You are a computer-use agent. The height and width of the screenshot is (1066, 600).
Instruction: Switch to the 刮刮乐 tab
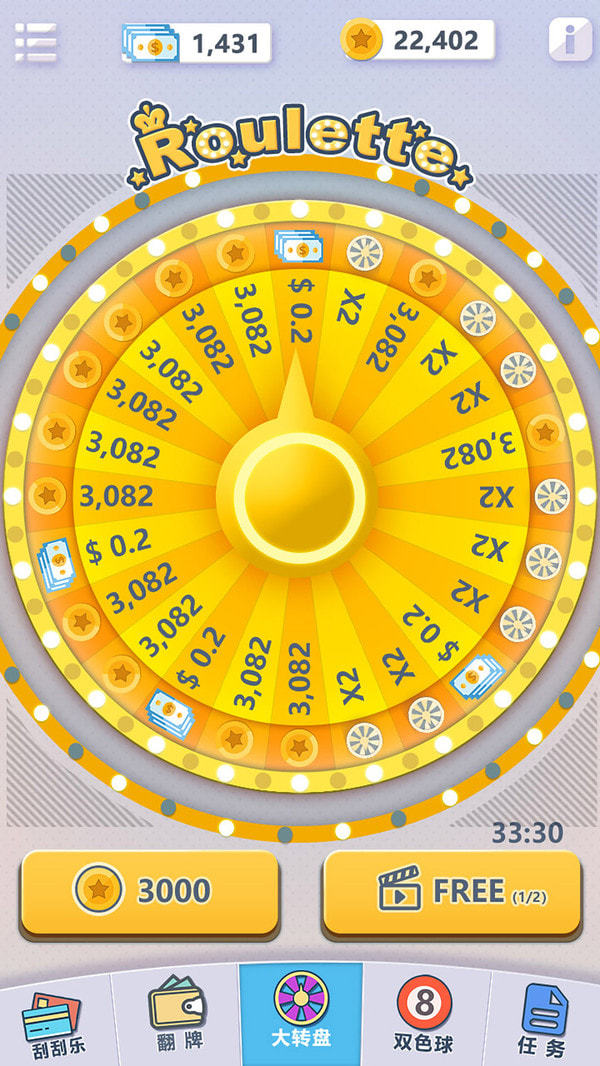(x=55, y=1020)
